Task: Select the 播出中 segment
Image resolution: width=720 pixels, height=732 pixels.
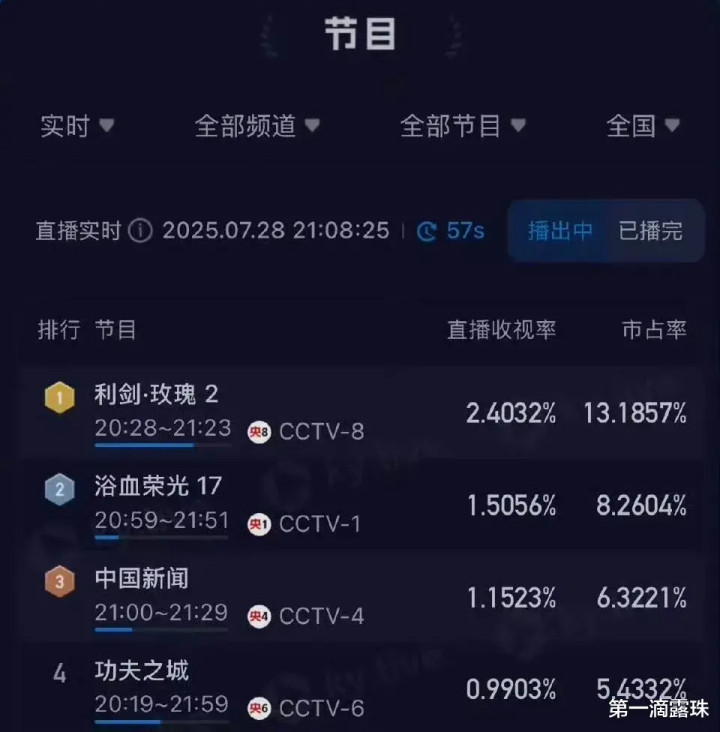Action: pyautogui.click(x=560, y=231)
